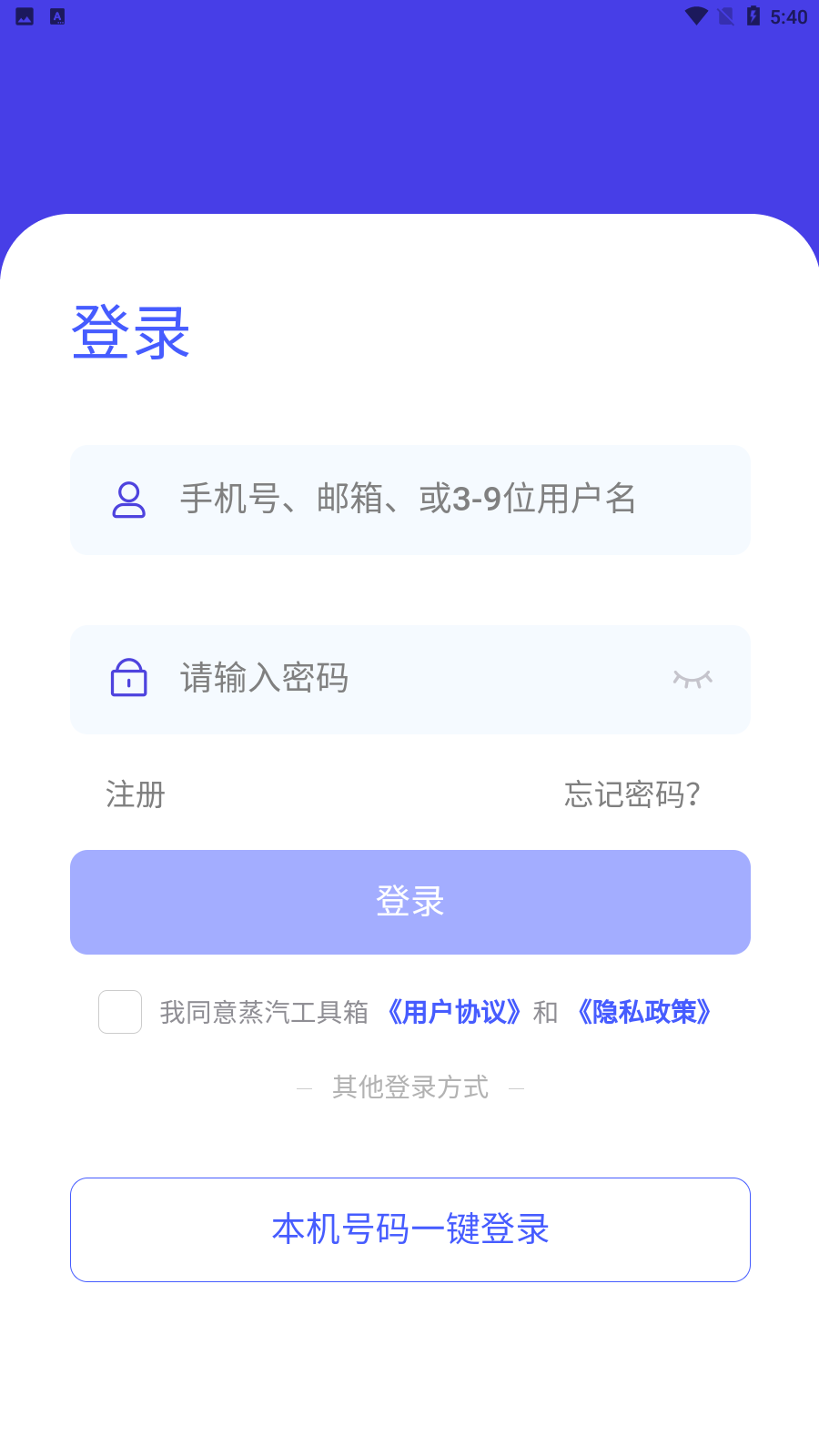Toggle password visibility eye icon

click(x=693, y=679)
